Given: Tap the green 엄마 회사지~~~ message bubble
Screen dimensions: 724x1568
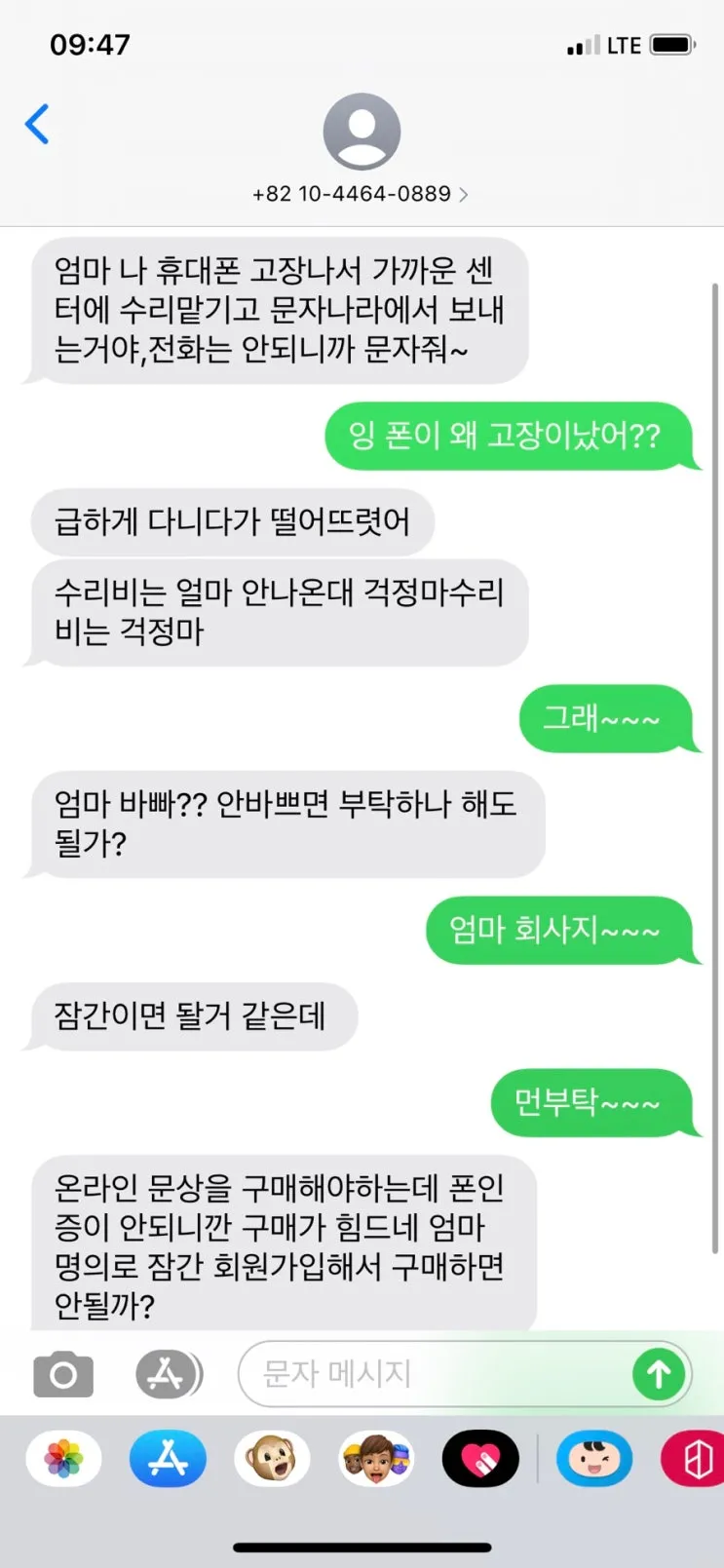Looking at the screenshot, I should click(563, 931).
